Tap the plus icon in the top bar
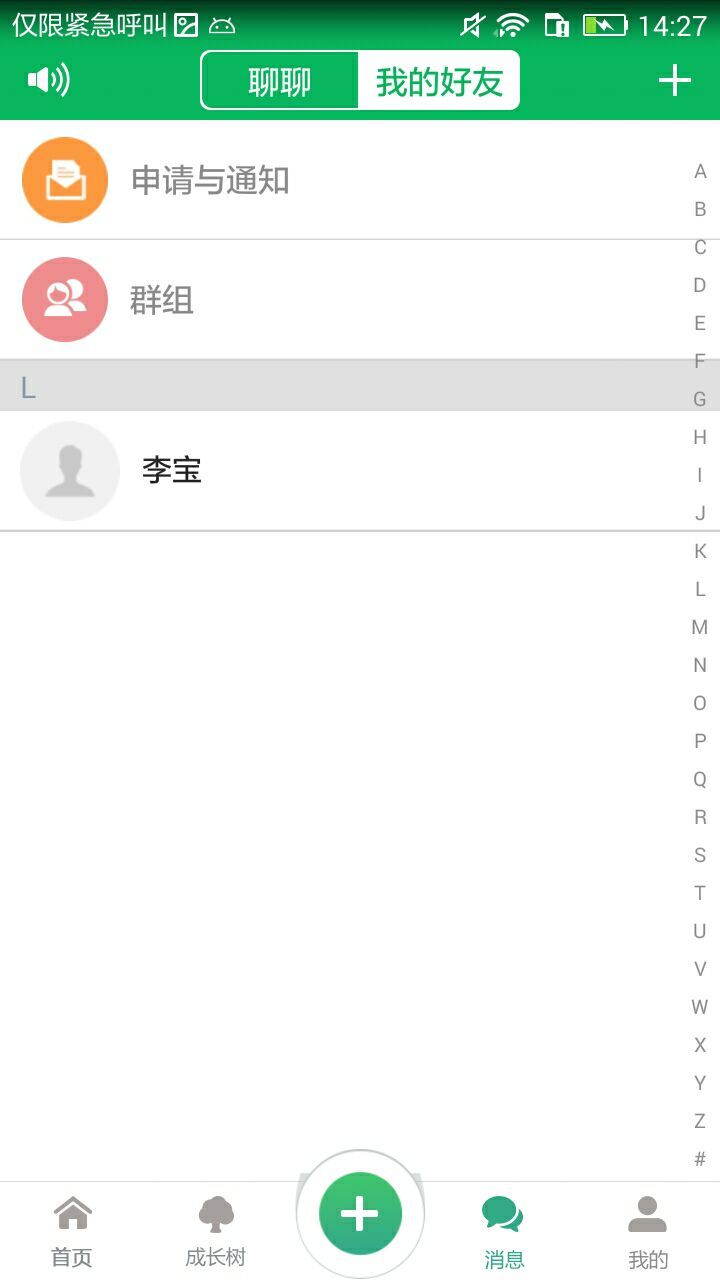Viewport: 720px width, 1280px height. [x=675, y=80]
